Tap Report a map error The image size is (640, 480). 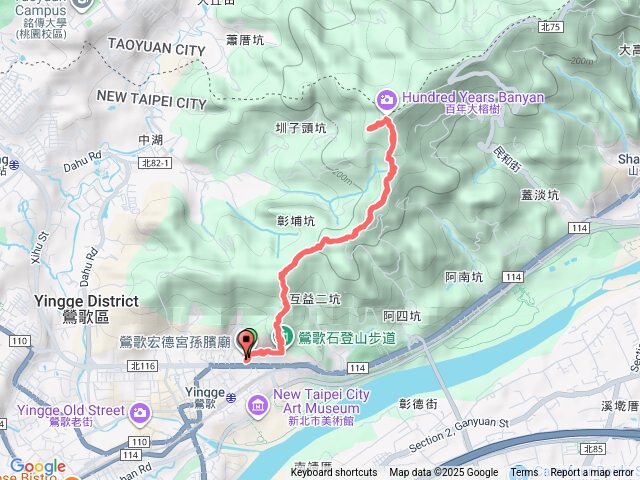pyautogui.click(x=592, y=473)
